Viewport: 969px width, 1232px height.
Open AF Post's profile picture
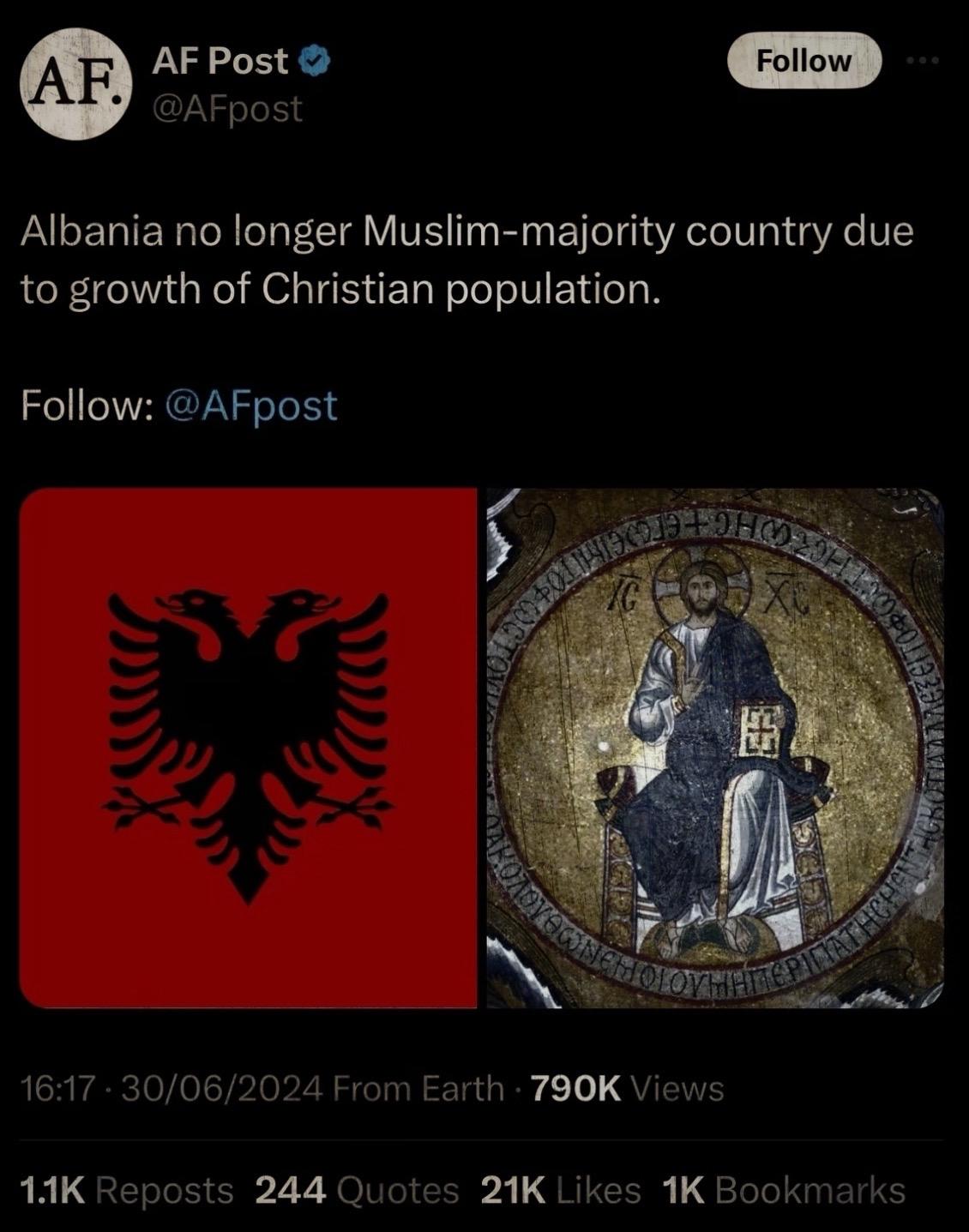click(x=76, y=84)
